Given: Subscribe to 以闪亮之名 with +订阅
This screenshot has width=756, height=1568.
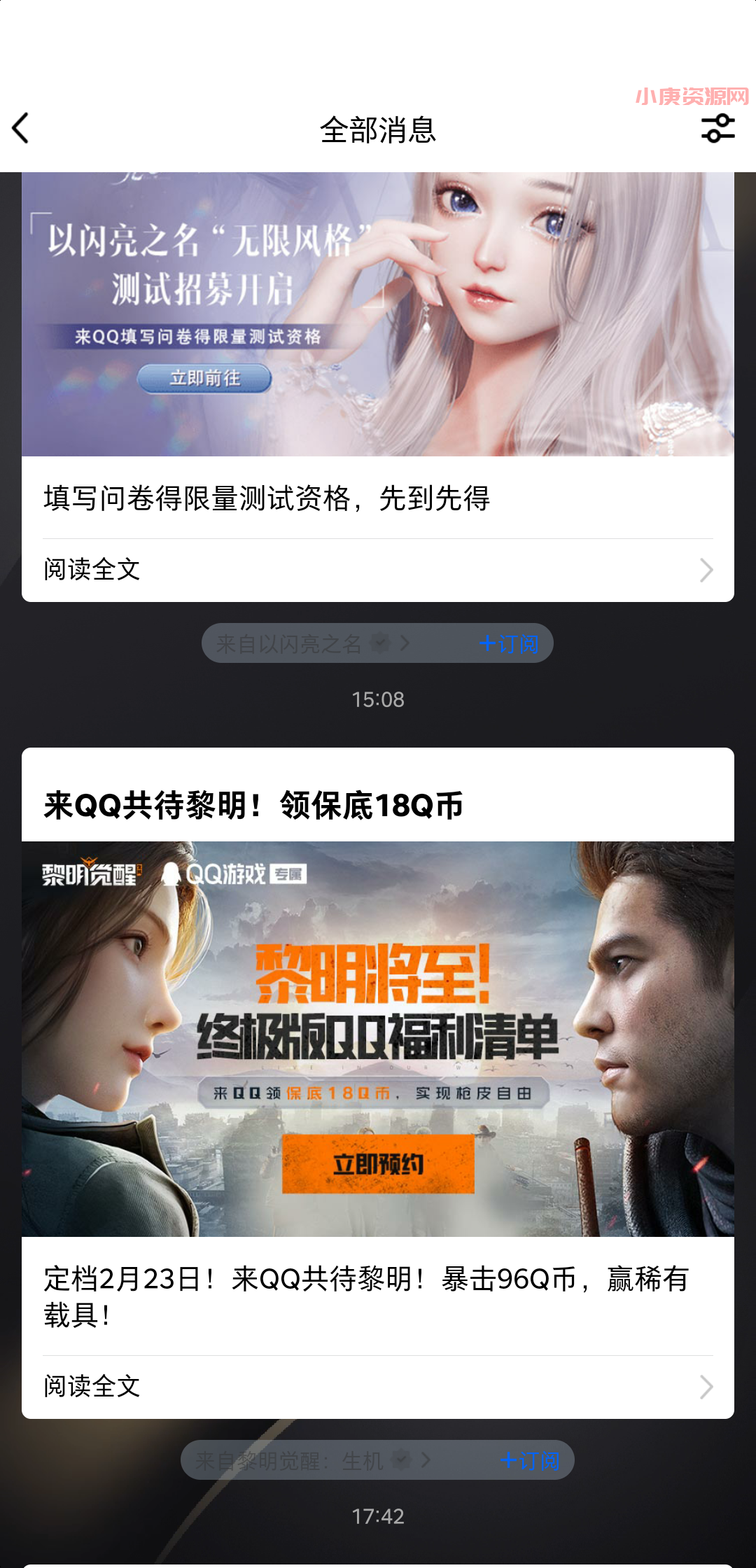Looking at the screenshot, I should click(509, 643).
